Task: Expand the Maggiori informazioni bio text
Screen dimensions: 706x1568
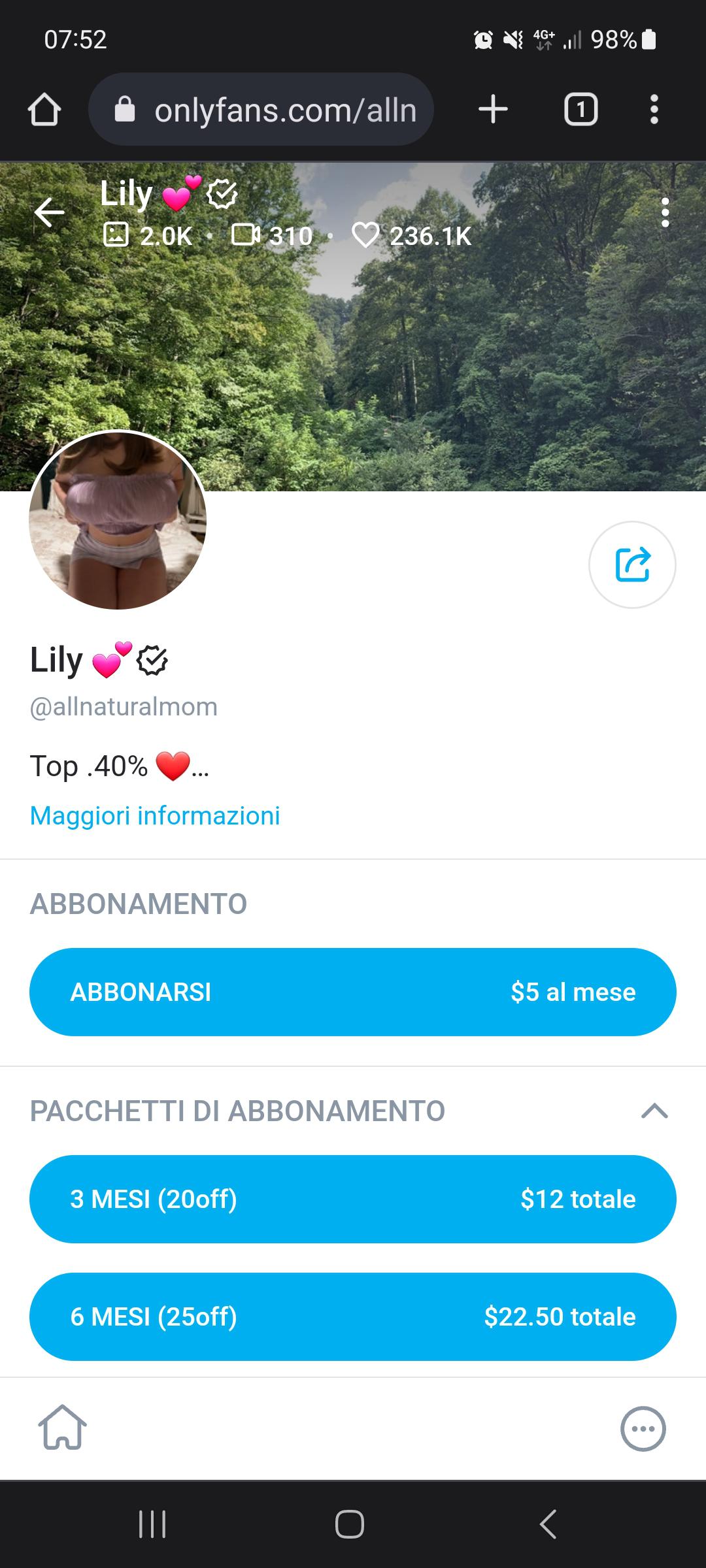Action: pyautogui.click(x=155, y=815)
